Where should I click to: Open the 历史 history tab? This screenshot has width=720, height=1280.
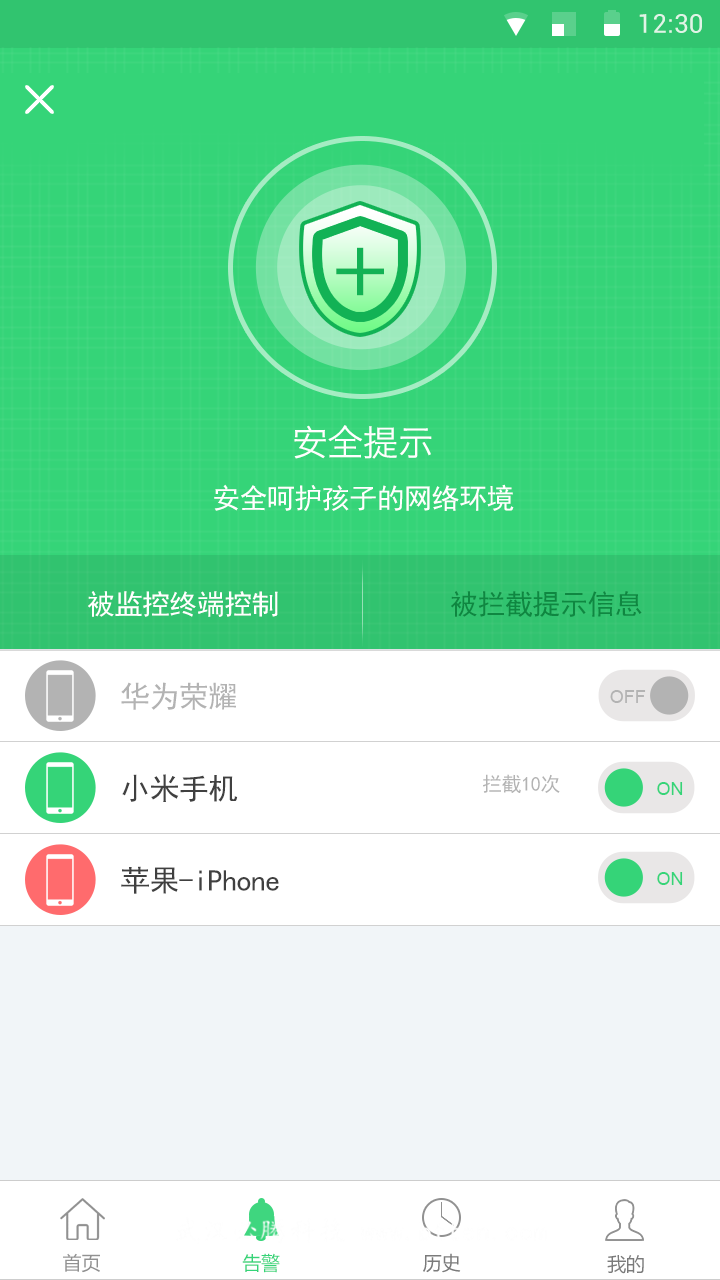tap(441, 1234)
